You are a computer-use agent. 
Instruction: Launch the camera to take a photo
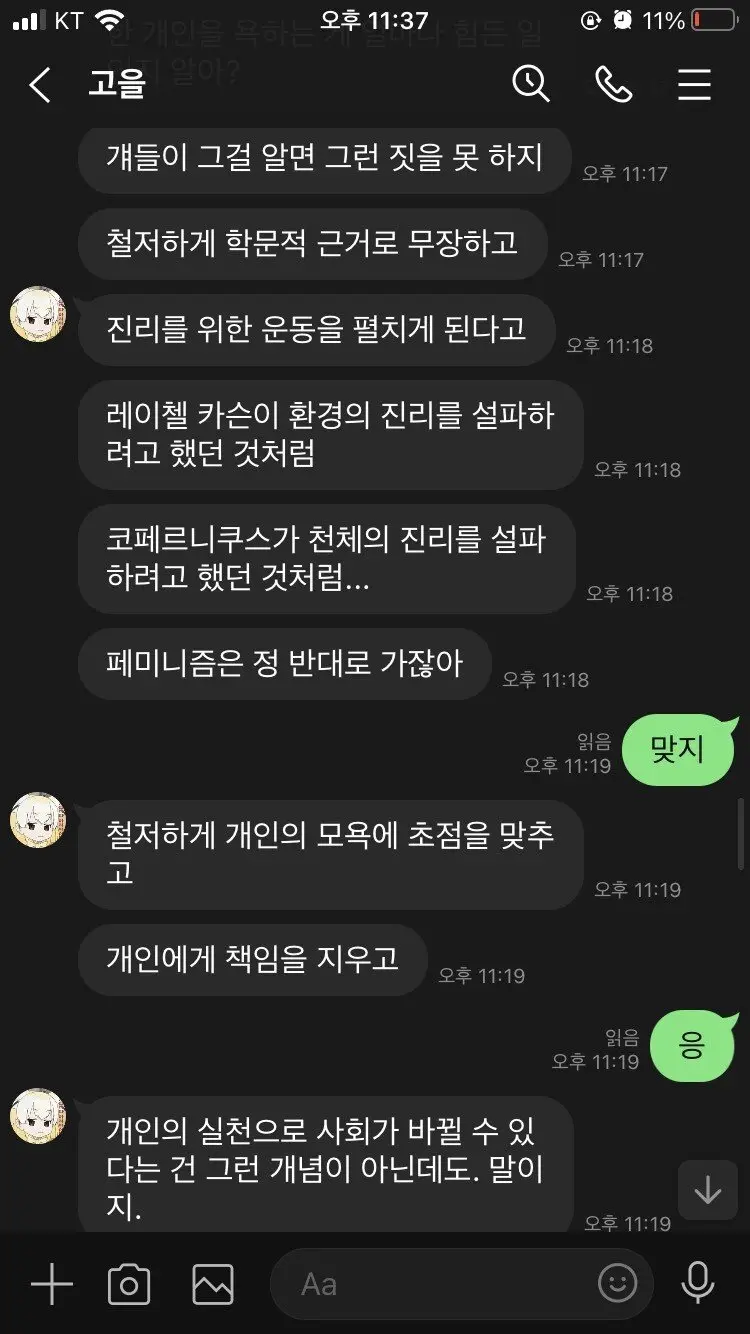tap(129, 1283)
